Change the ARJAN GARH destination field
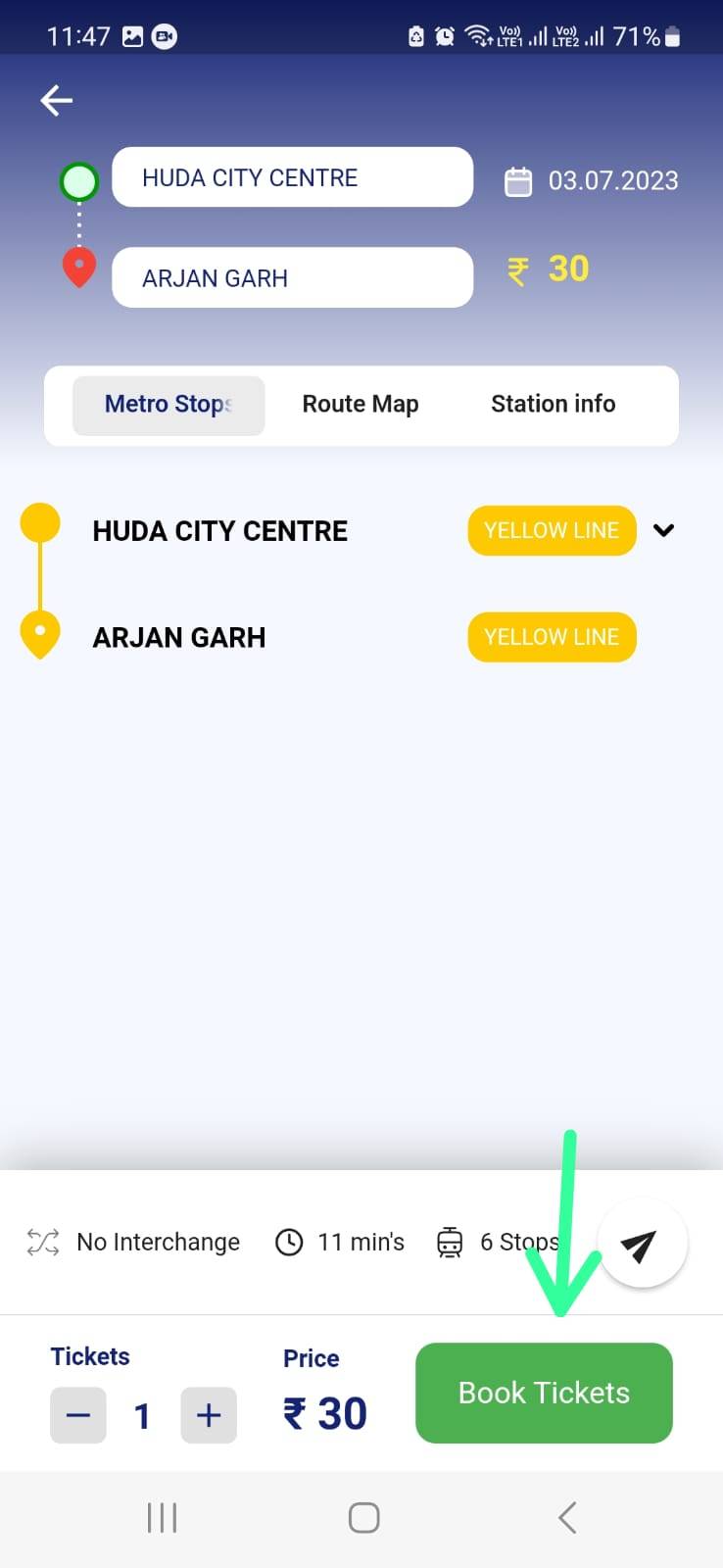The height and width of the screenshot is (1568, 723). pos(292,277)
